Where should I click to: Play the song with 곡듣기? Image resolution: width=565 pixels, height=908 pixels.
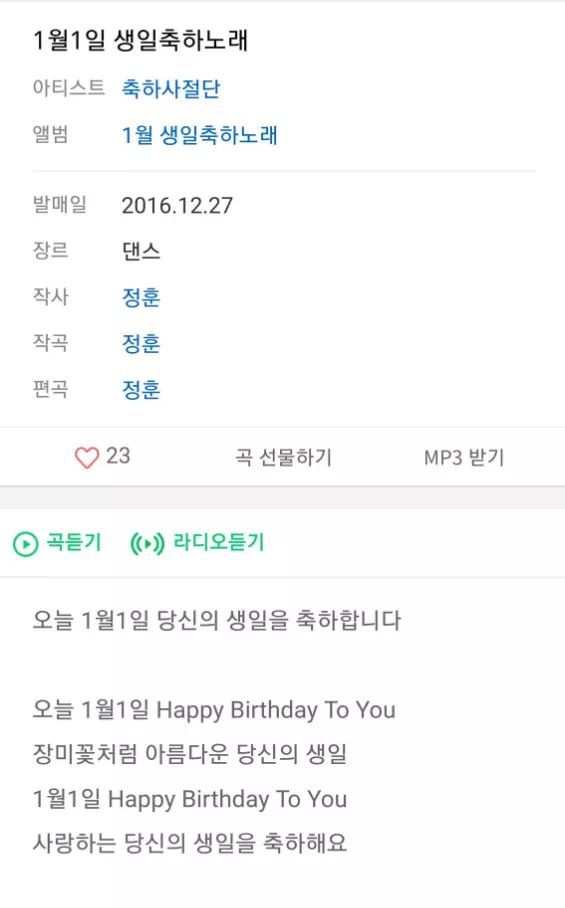pyautogui.click(x=57, y=543)
